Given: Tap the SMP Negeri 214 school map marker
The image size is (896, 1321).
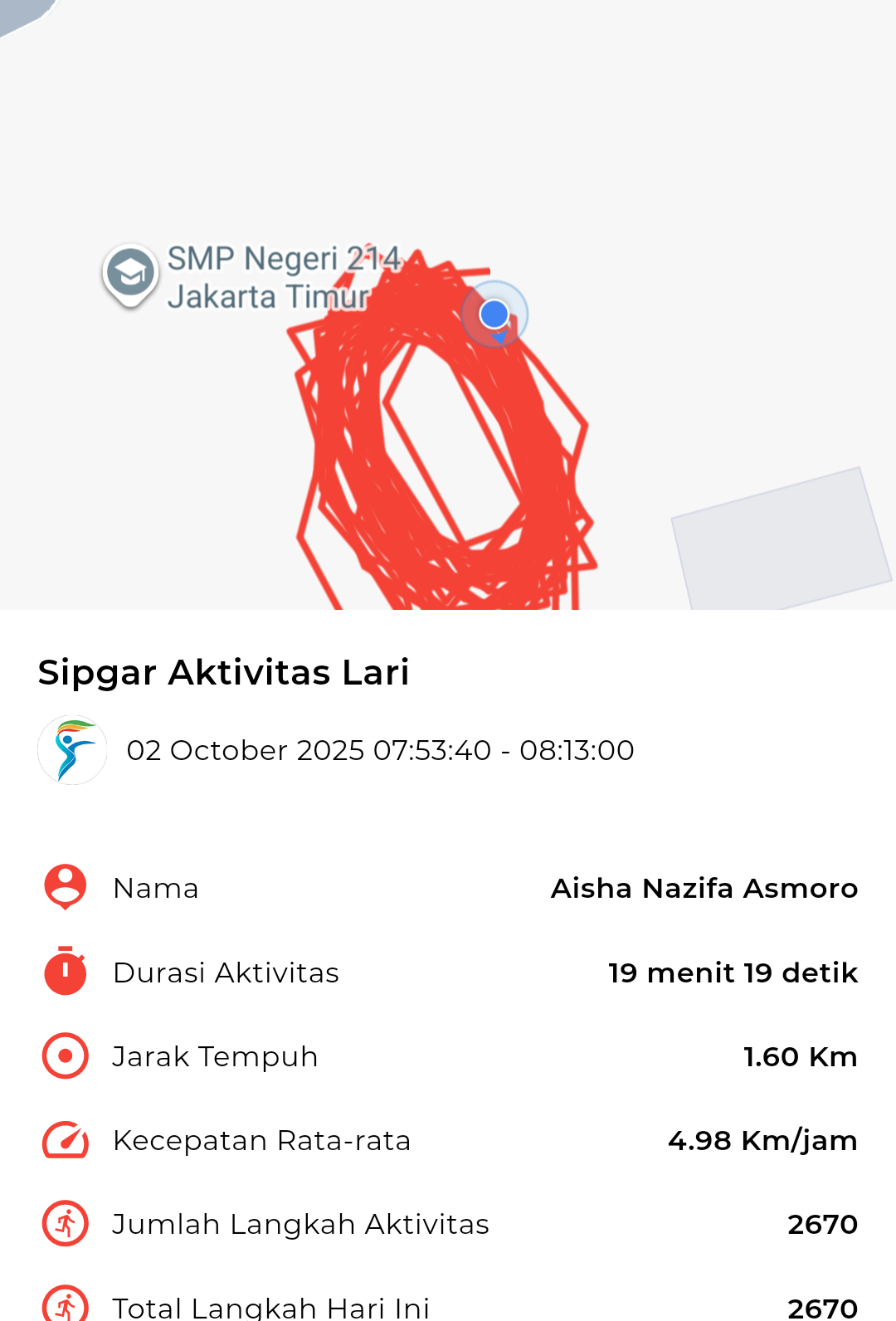Looking at the screenshot, I should [131, 273].
